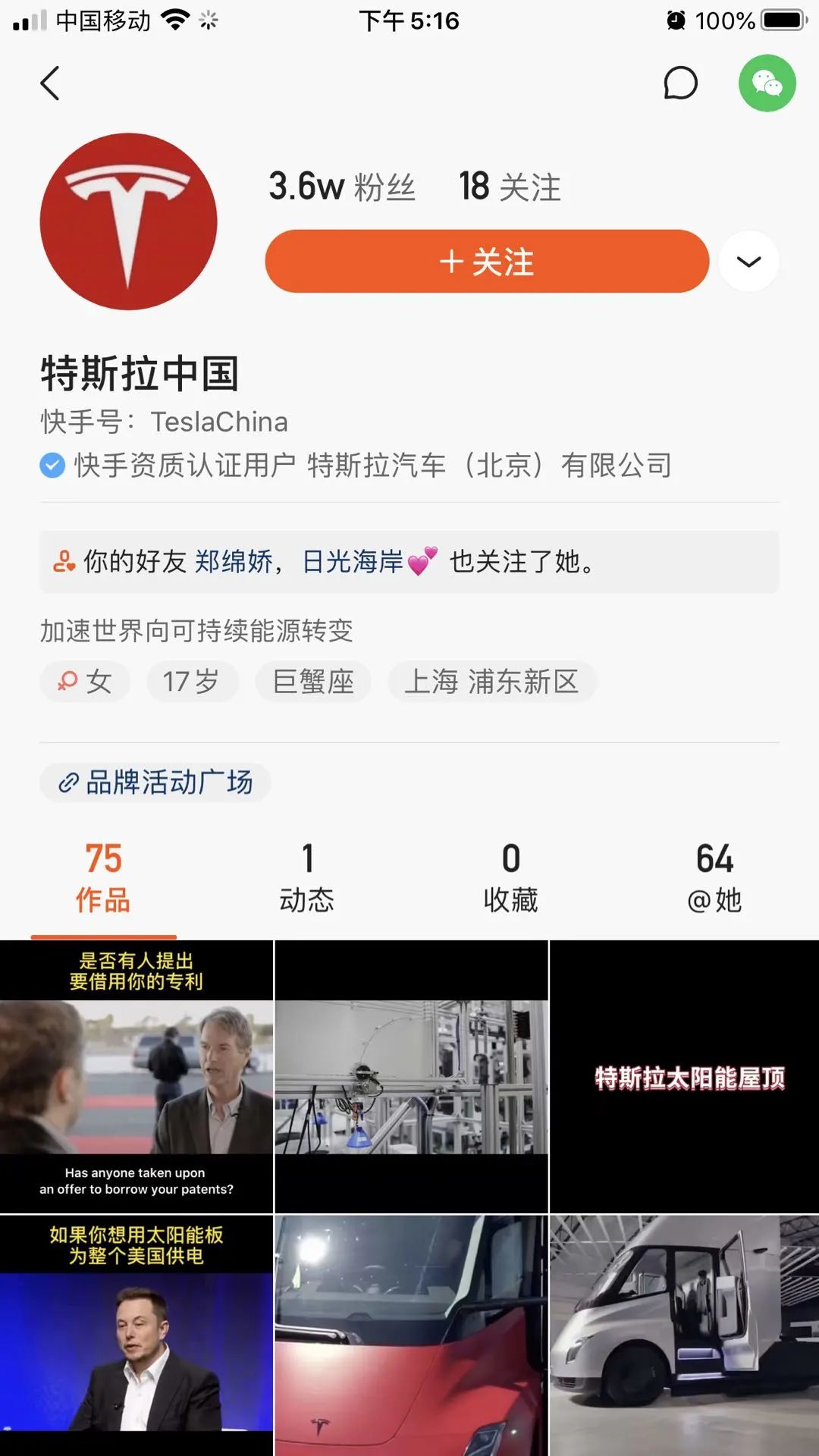Click the gender icon on the 女 tag
The image size is (819, 1456).
click(x=67, y=681)
